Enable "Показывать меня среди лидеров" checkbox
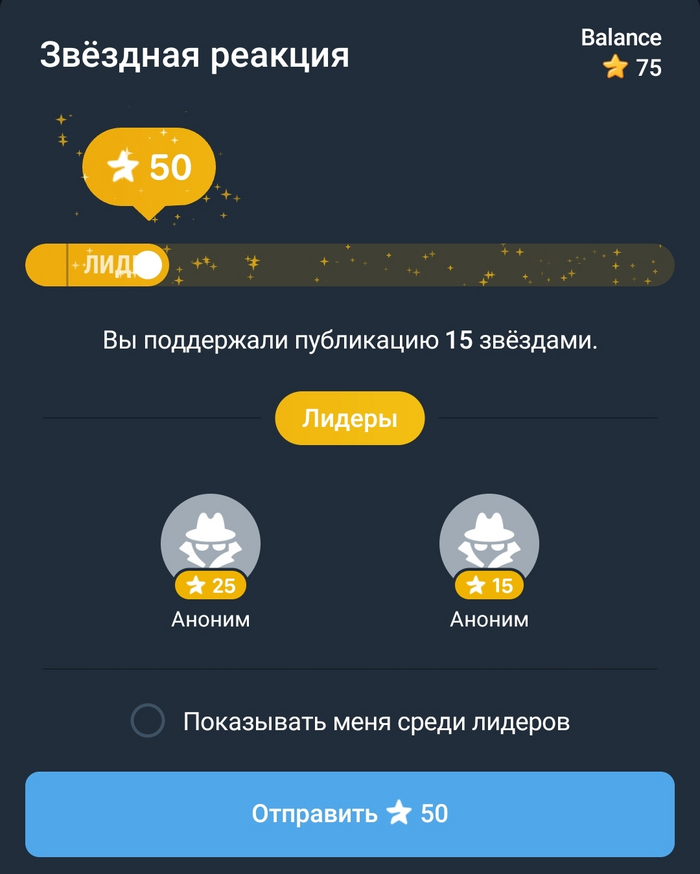This screenshot has width=700, height=874. 148,721
